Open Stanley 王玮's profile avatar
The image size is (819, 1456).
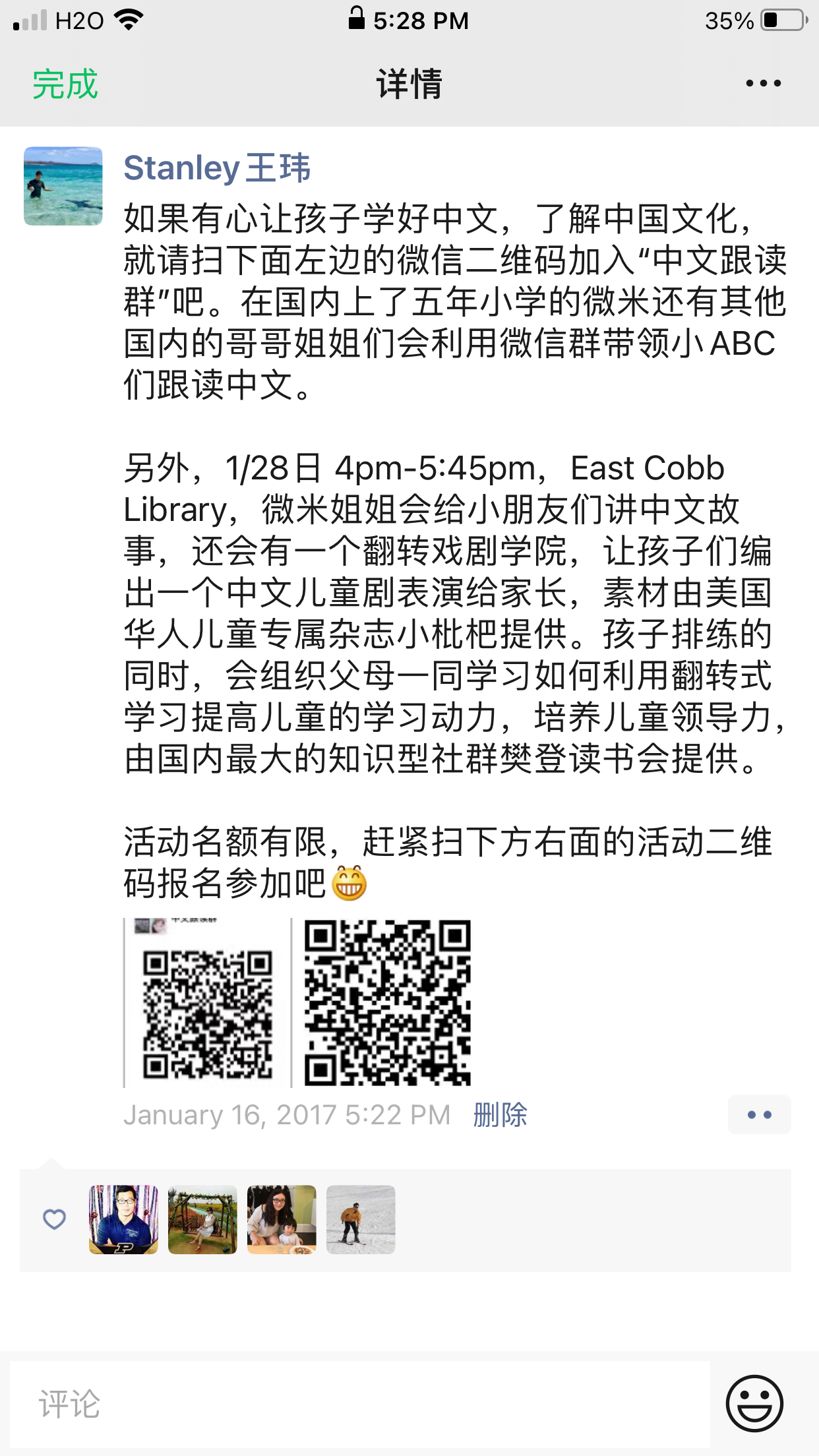(63, 186)
